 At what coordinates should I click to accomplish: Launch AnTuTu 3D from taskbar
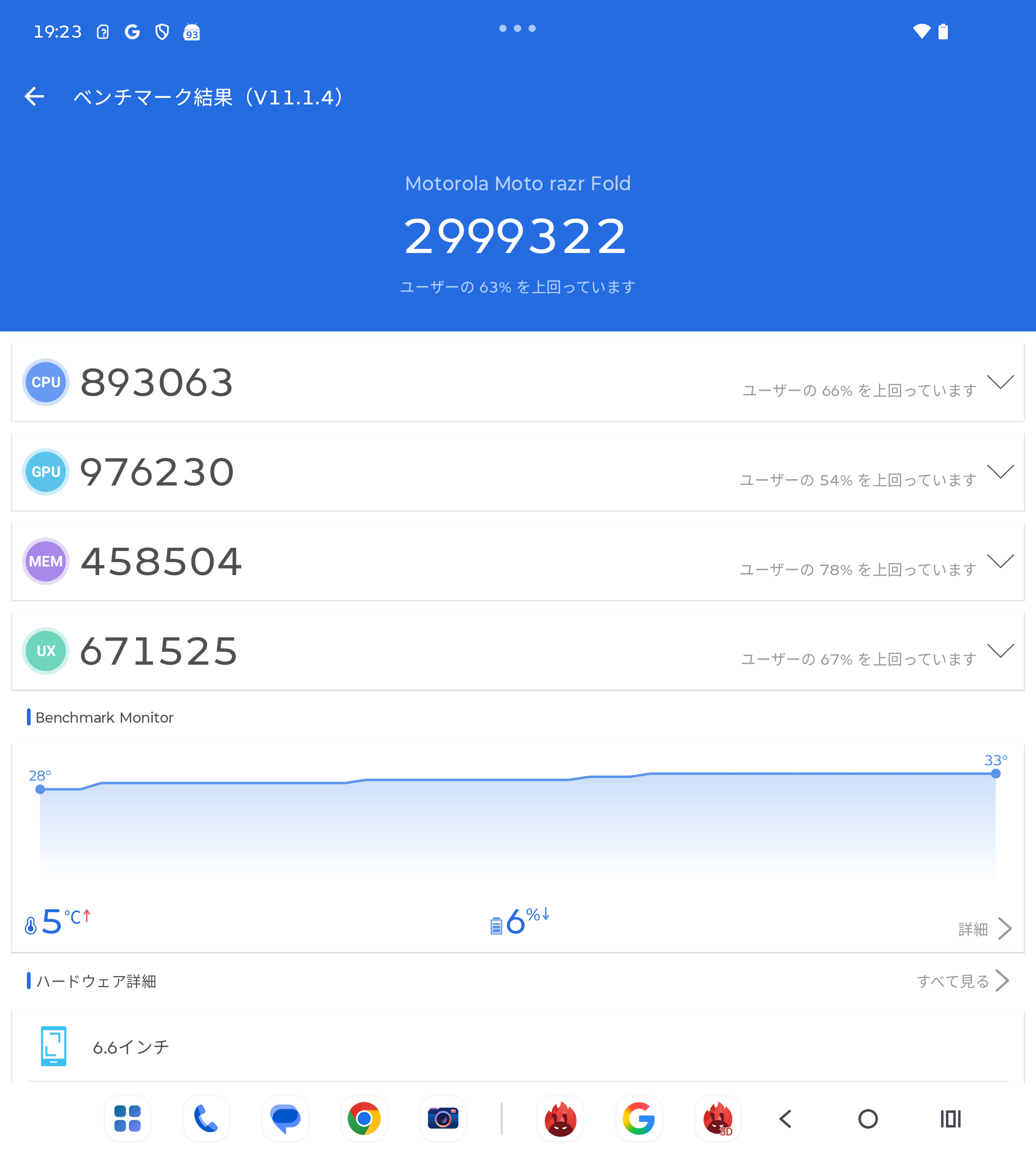coord(718,1118)
